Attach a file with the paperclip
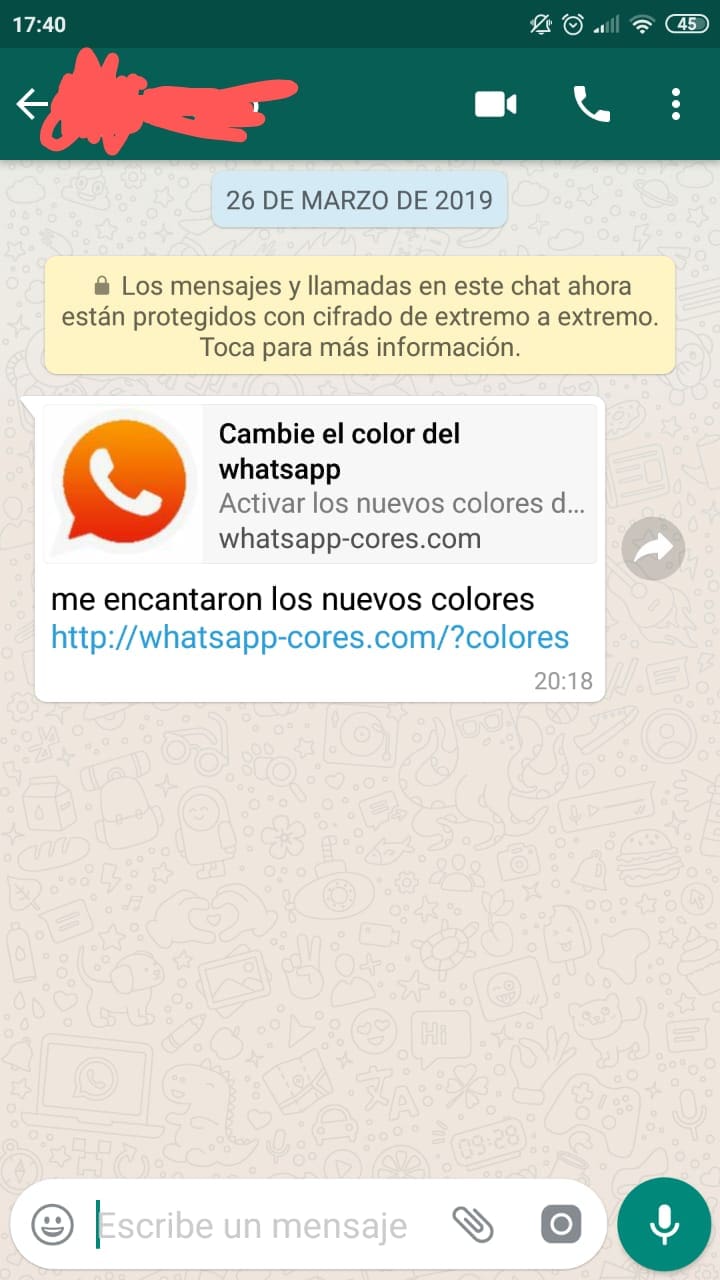The width and height of the screenshot is (720, 1280). (x=473, y=1224)
